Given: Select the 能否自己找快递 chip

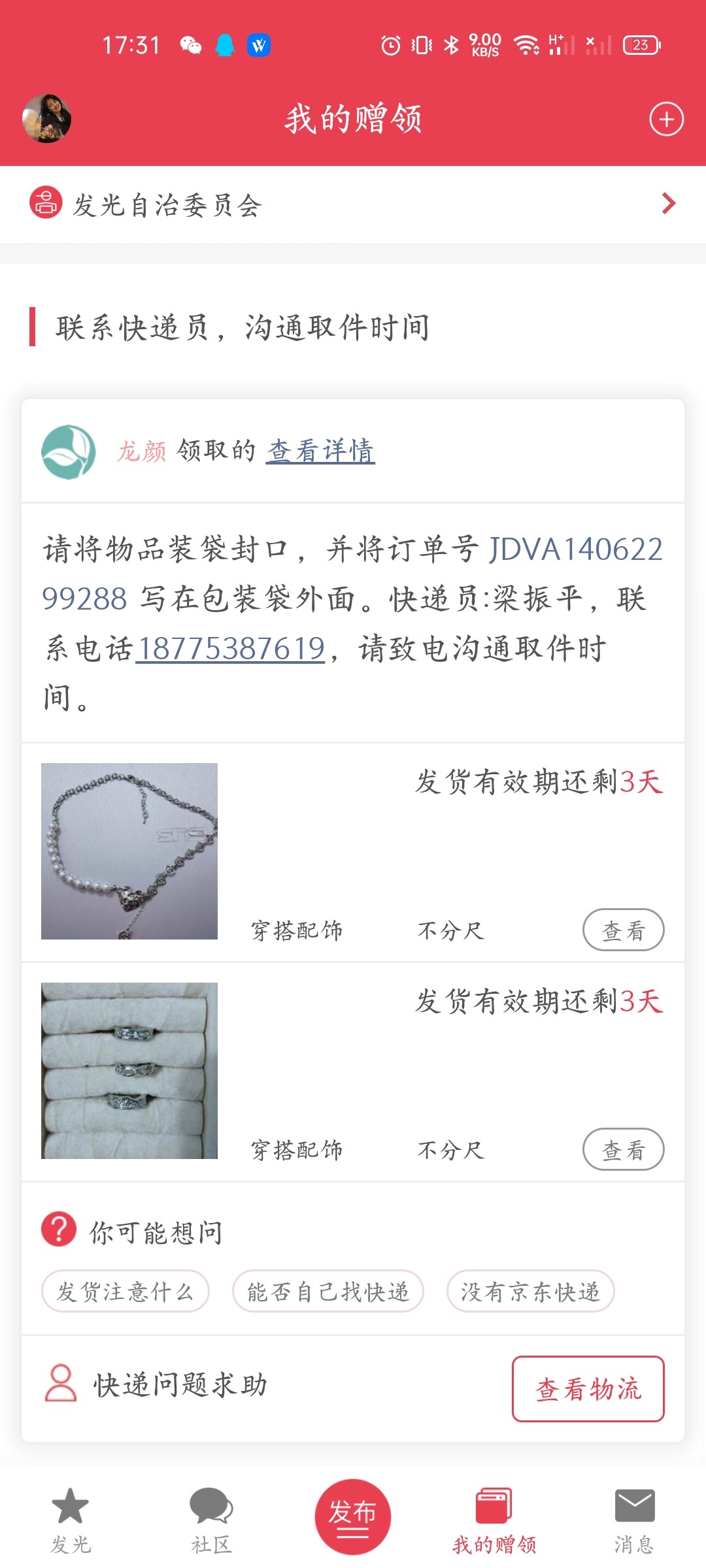Looking at the screenshot, I should click(x=328, y=1291).
